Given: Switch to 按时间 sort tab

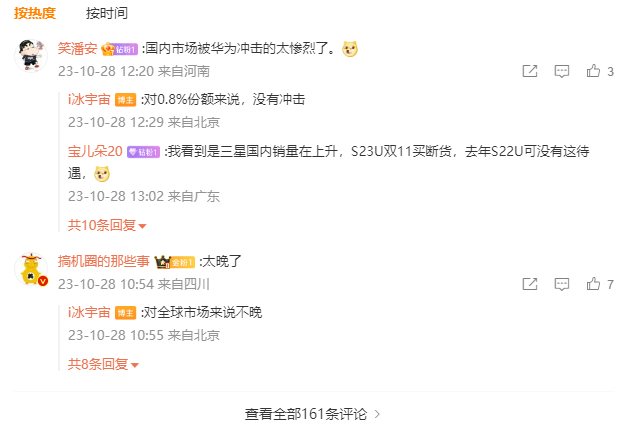Looking at the screenshot, I should (107, 13).
